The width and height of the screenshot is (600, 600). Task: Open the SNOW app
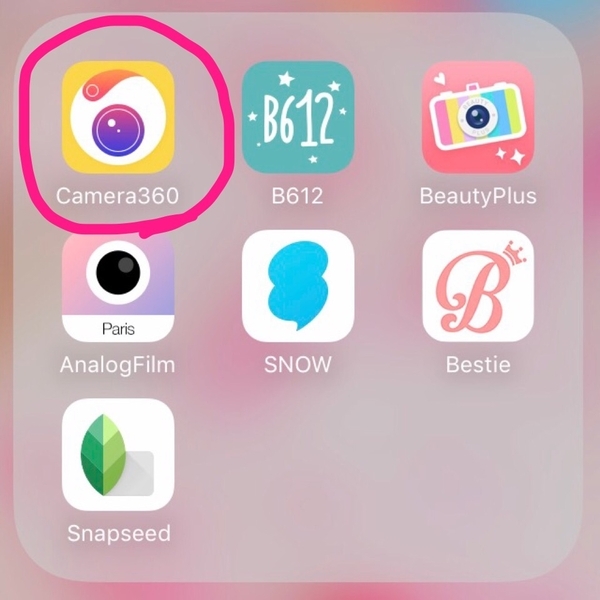298,286
